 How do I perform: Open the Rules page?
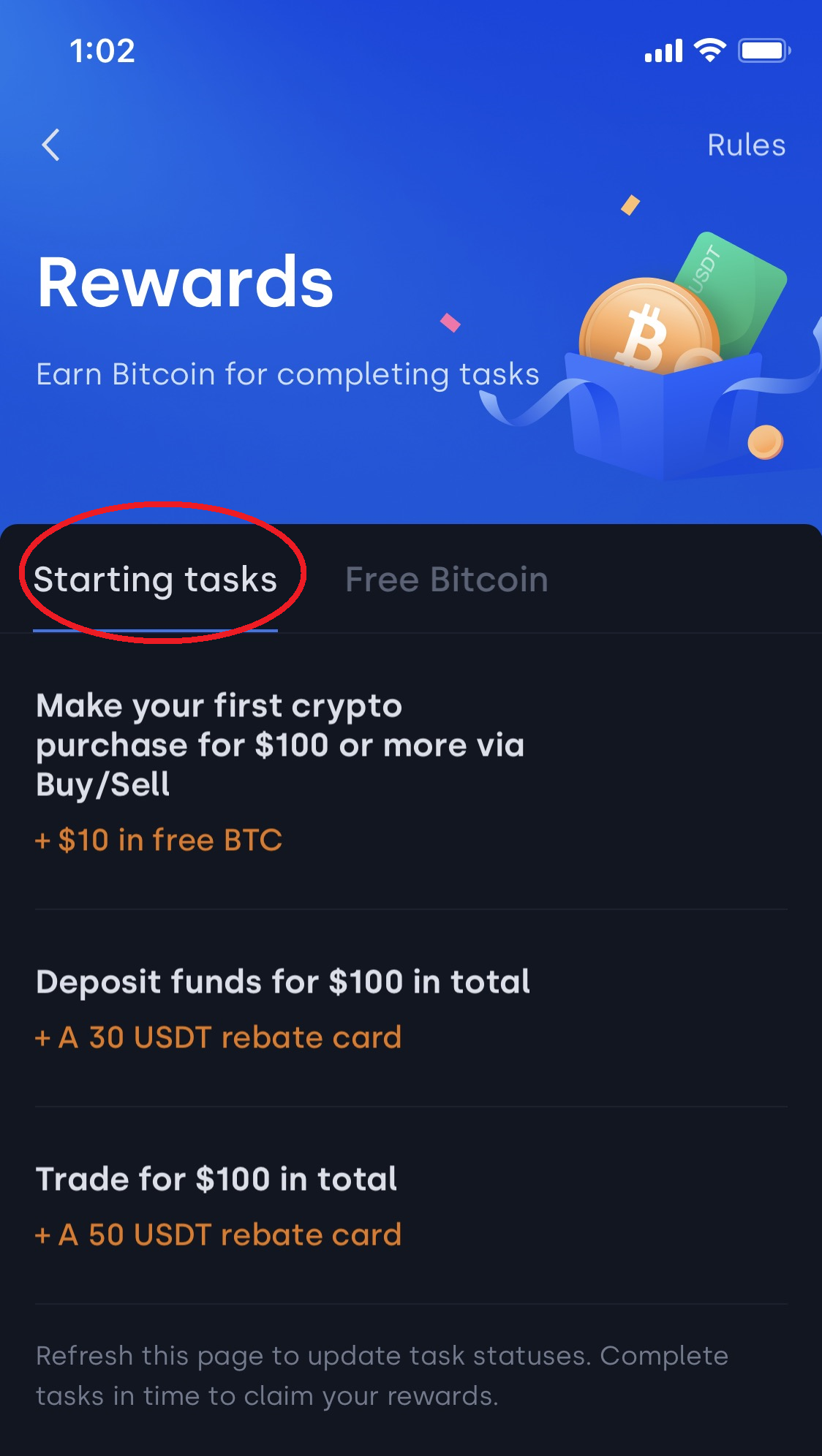[x=746, y=145]
